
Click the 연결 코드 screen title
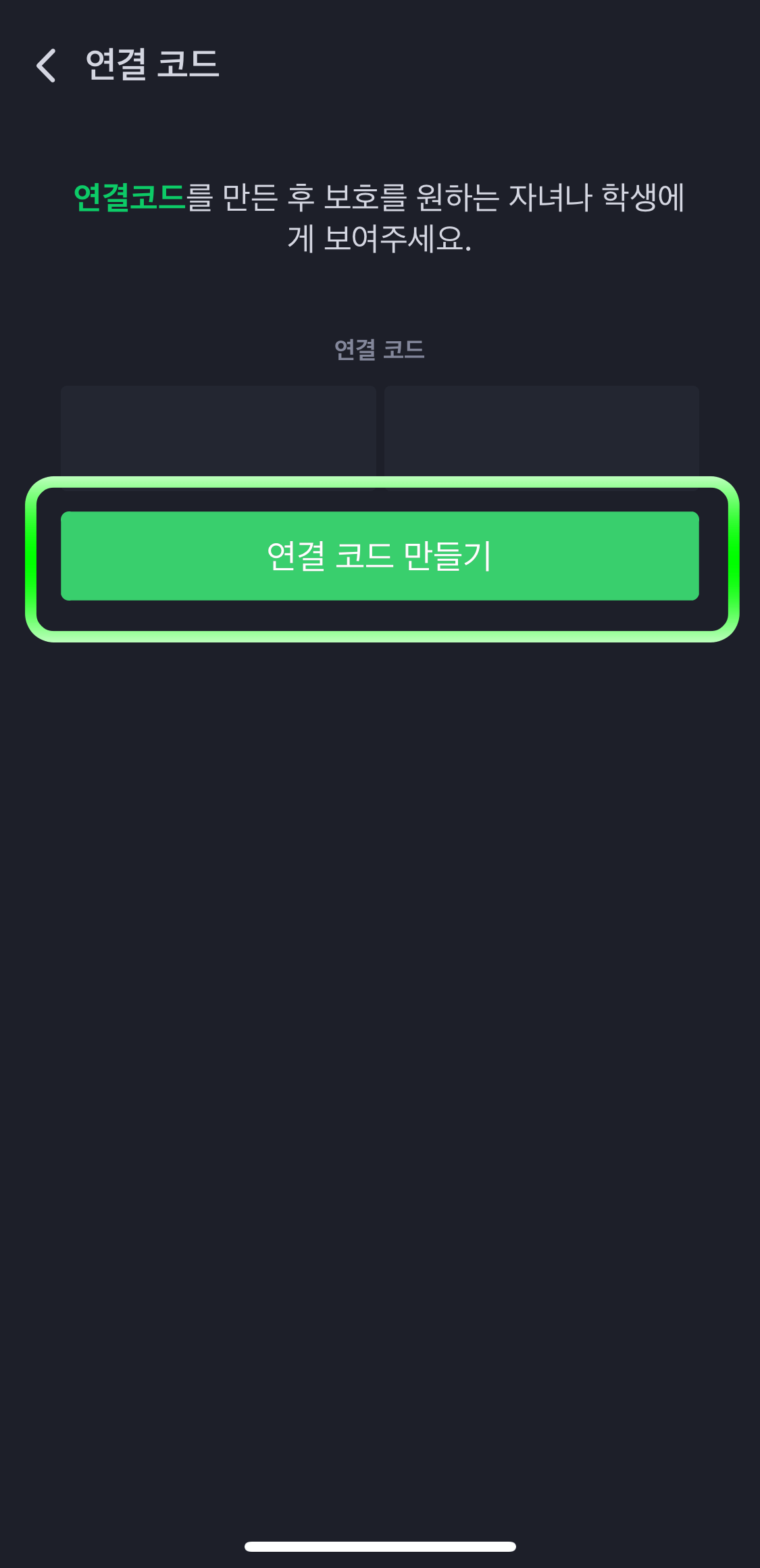[151, 66]
